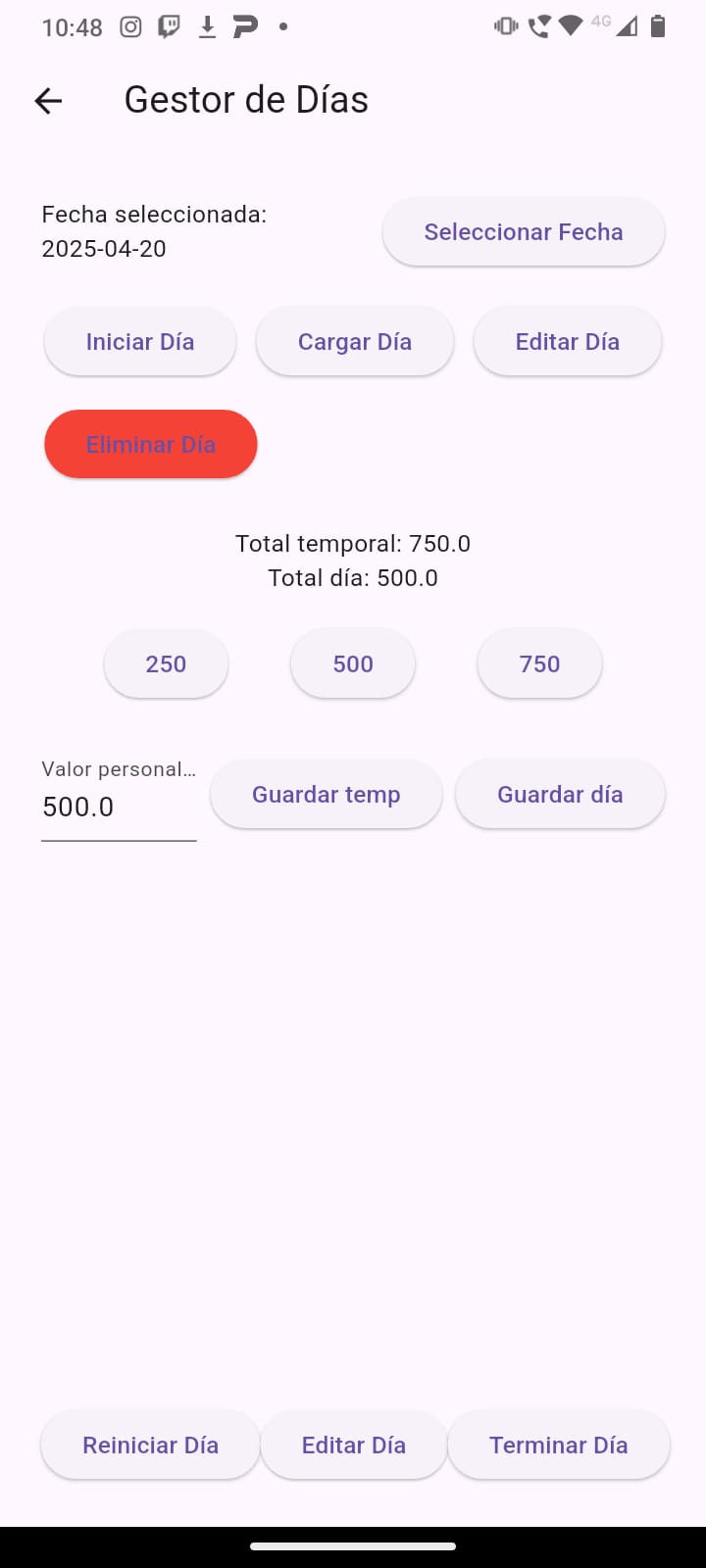Save with the Guardar día button
706x1568 pixels.
pos(560,795)
